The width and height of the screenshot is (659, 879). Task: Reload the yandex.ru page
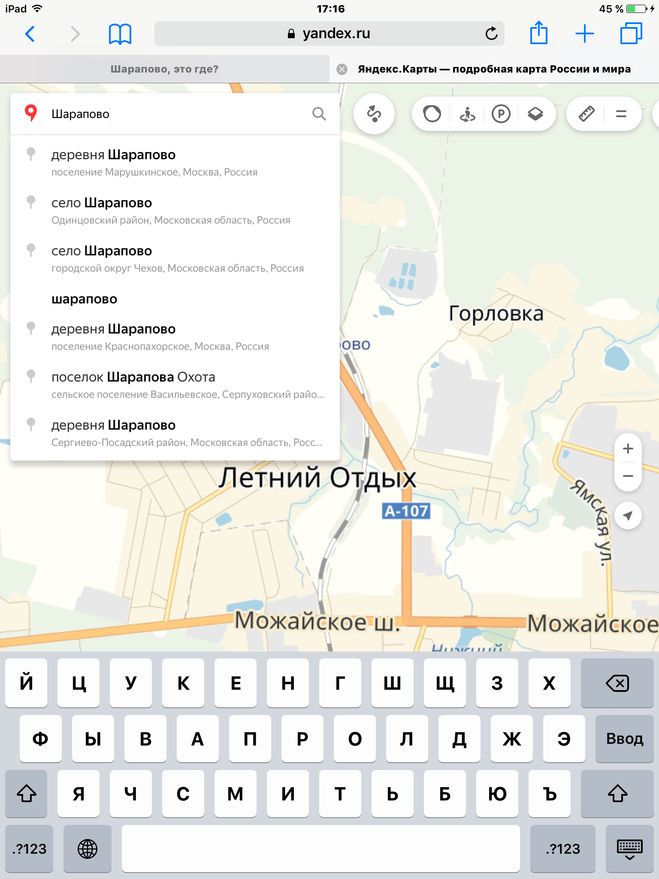pyautogui.click(x=491, y=34)
